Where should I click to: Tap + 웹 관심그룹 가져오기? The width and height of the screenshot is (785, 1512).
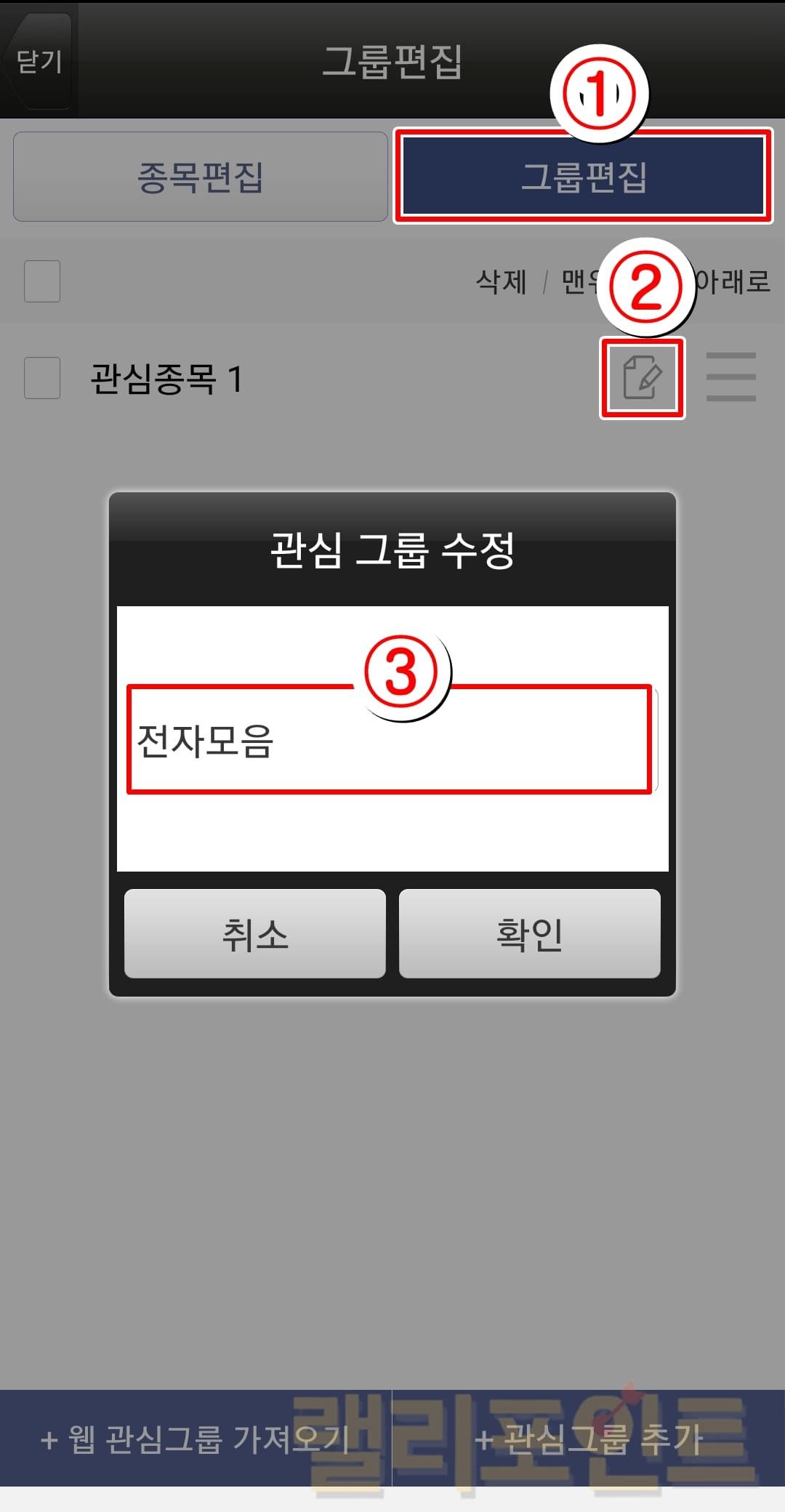pyautogui.click(x=196, y=1438)
